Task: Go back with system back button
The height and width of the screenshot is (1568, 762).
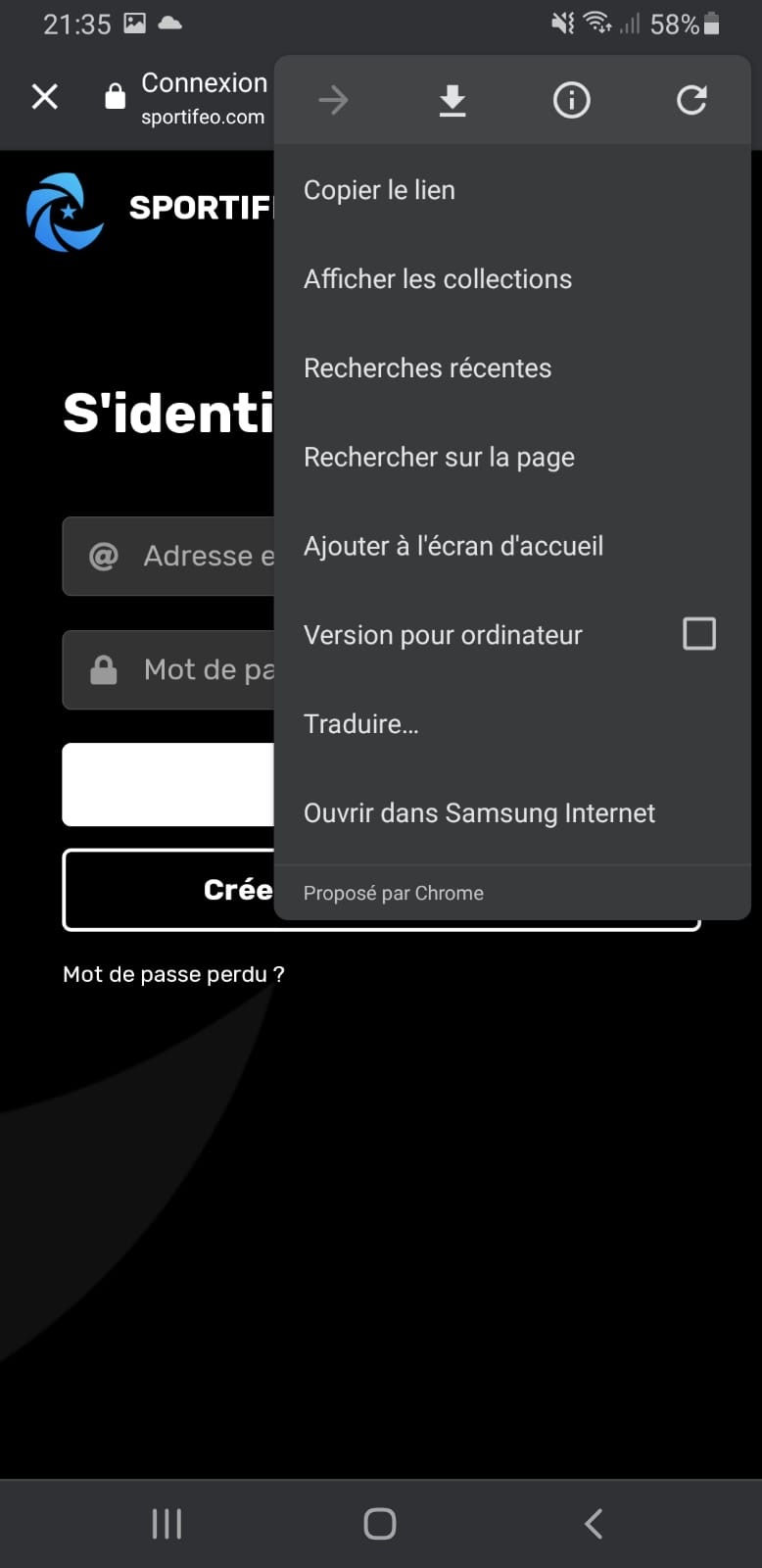Action: coord(593,1524)
